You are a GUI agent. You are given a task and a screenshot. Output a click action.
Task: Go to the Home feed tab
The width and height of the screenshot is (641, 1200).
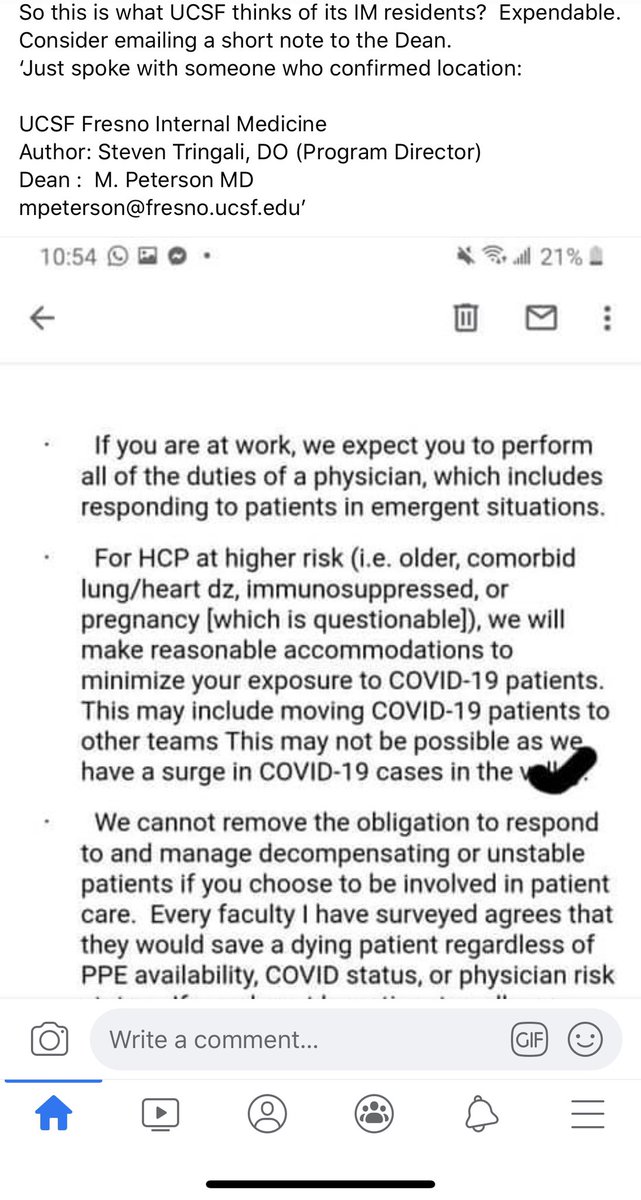[x=53, y=1113]
